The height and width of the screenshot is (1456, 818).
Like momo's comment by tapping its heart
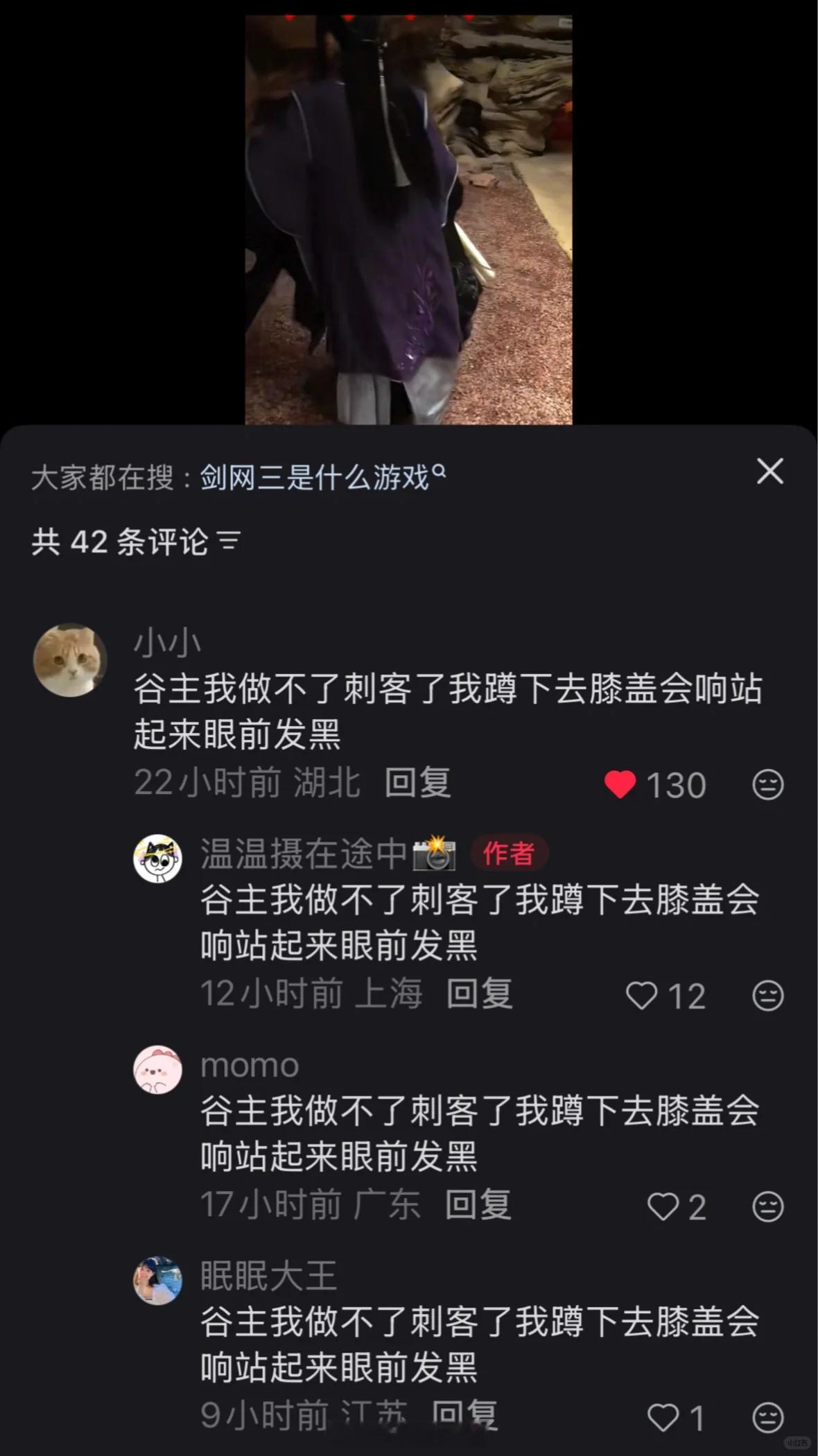pyautogui.click(x=663, y=1206)
